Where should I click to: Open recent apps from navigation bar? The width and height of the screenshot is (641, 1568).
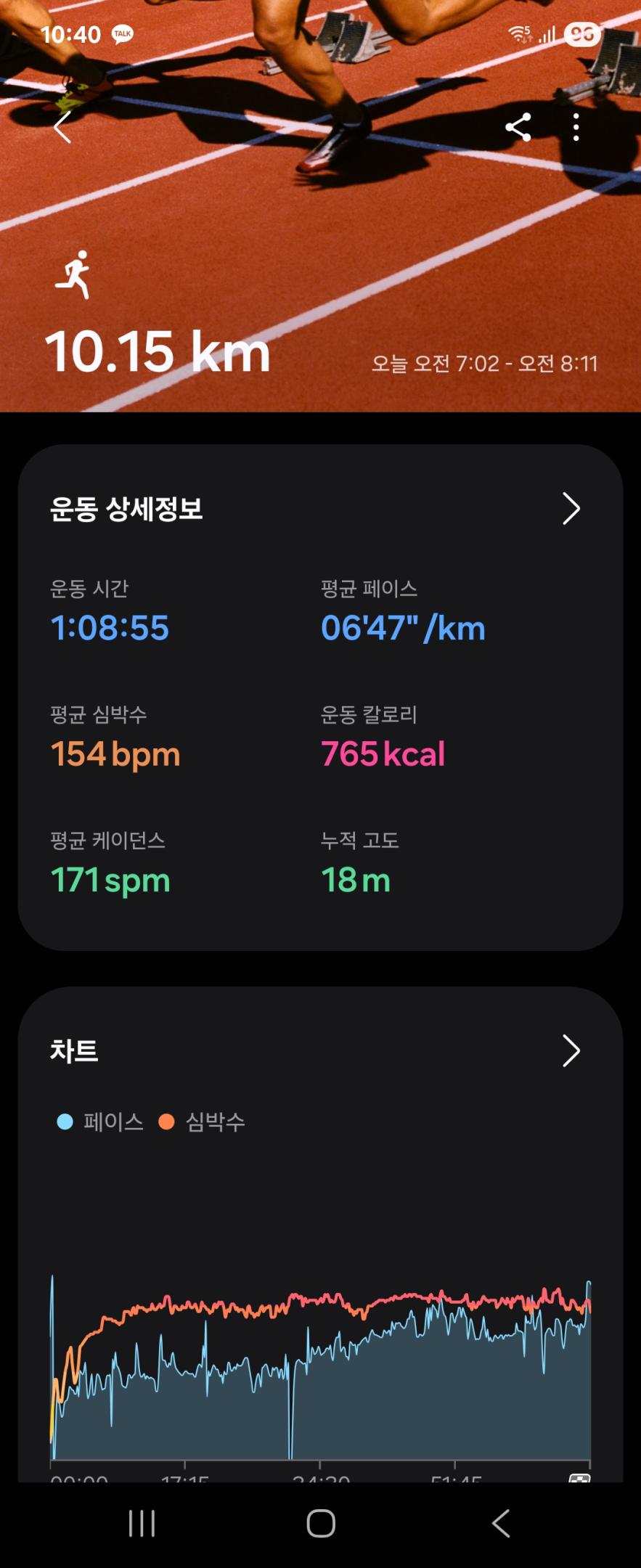point(142,1523)
